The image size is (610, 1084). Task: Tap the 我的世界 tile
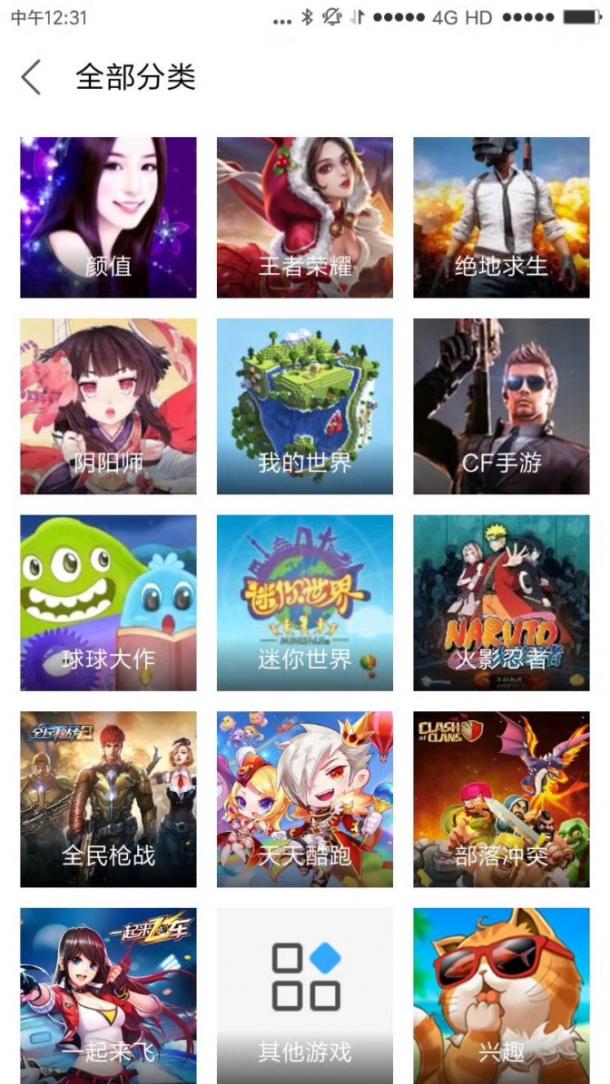pyautogui.click(x=305, y=406)
